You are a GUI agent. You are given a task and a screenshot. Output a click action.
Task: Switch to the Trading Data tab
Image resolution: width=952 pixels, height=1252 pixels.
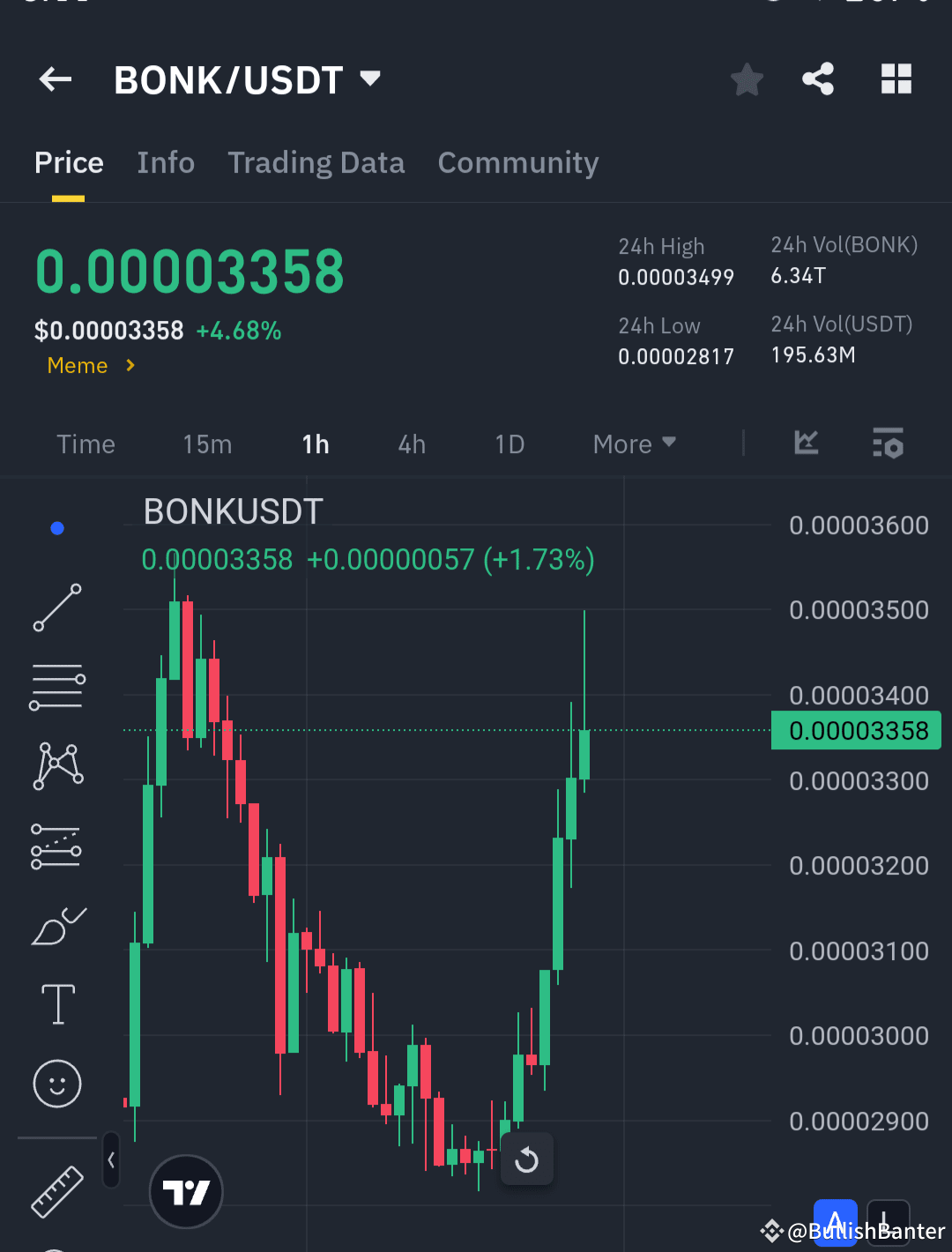point(316,162)
